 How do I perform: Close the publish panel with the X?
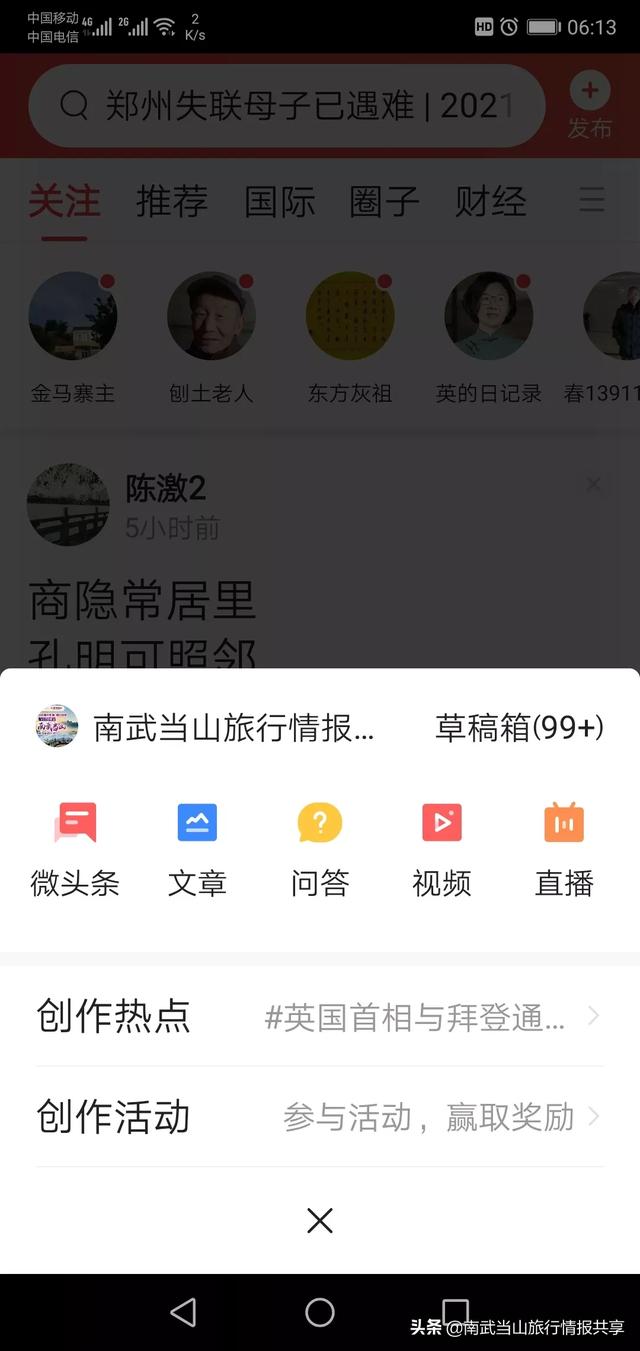pos(320,1220)
